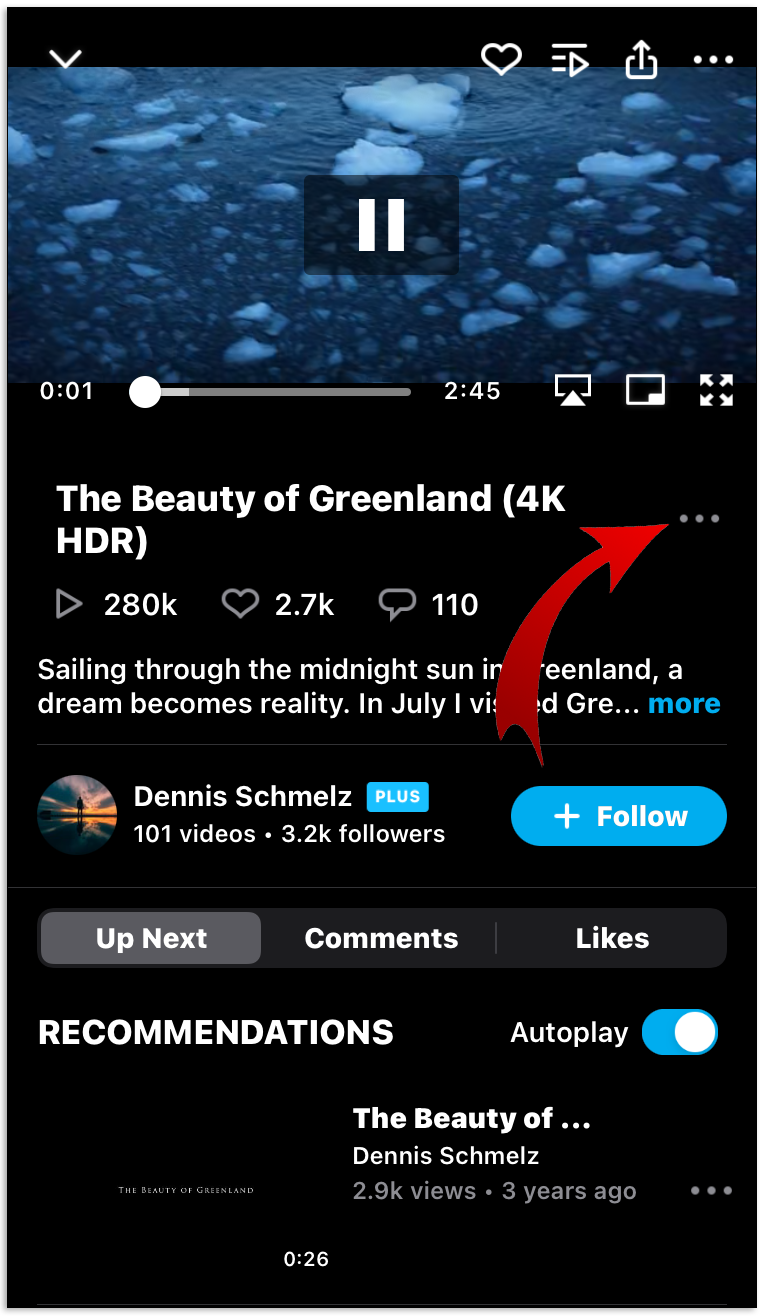Screen dimensions: 765x1316
Task: Expand the description with more
Action: tap(684, 703)
